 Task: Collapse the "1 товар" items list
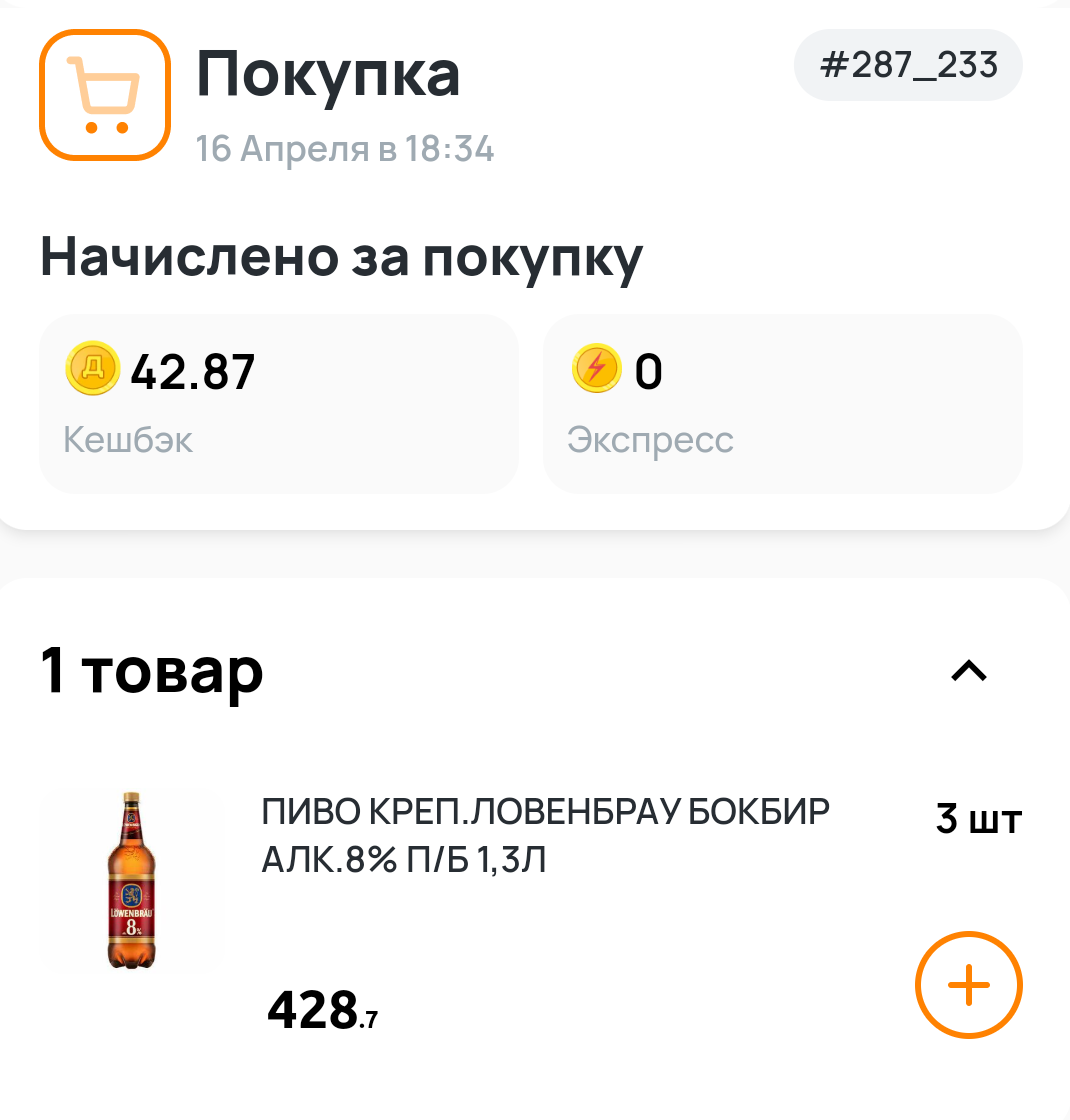tap(968, 672)
